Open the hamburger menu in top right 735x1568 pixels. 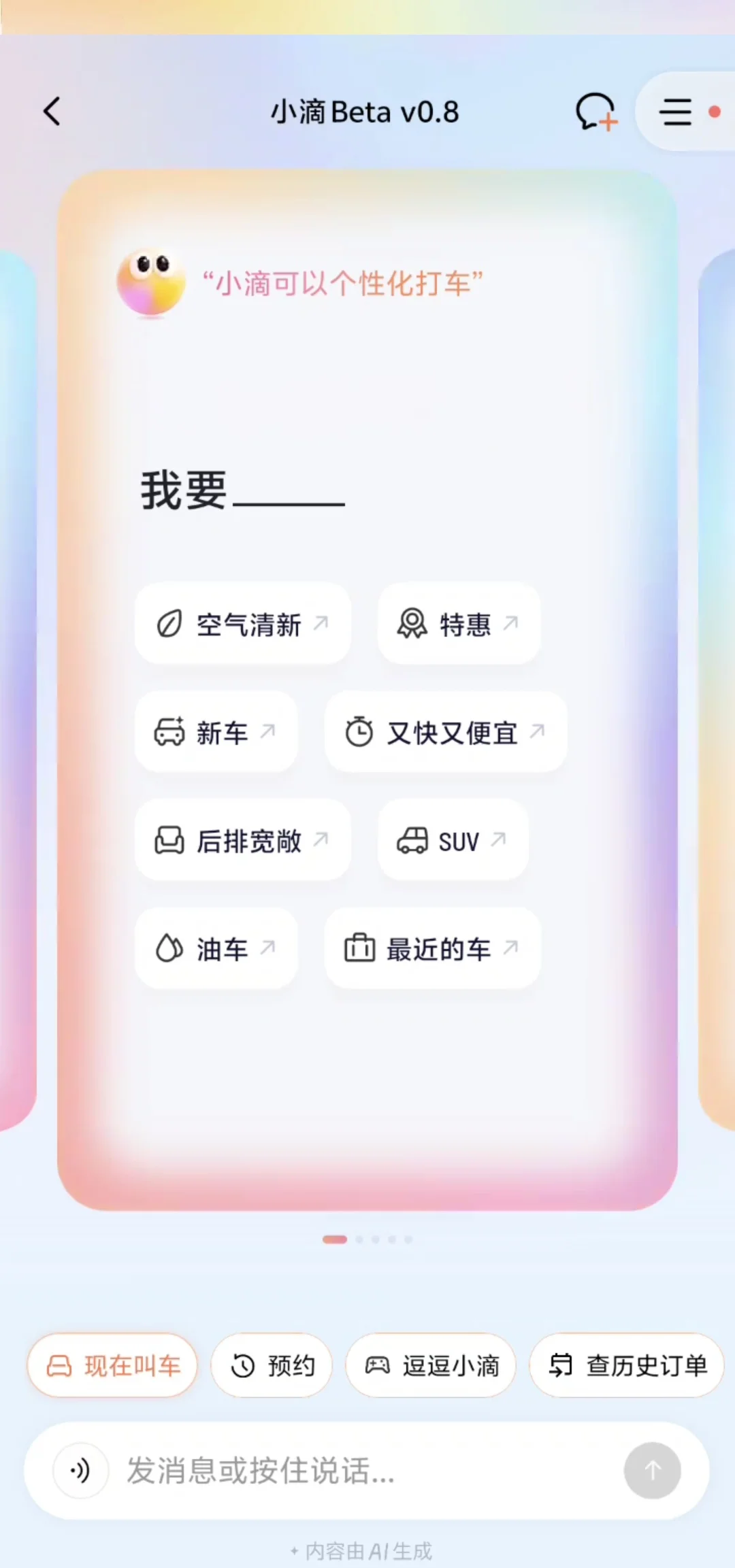[x=675, y=113]
